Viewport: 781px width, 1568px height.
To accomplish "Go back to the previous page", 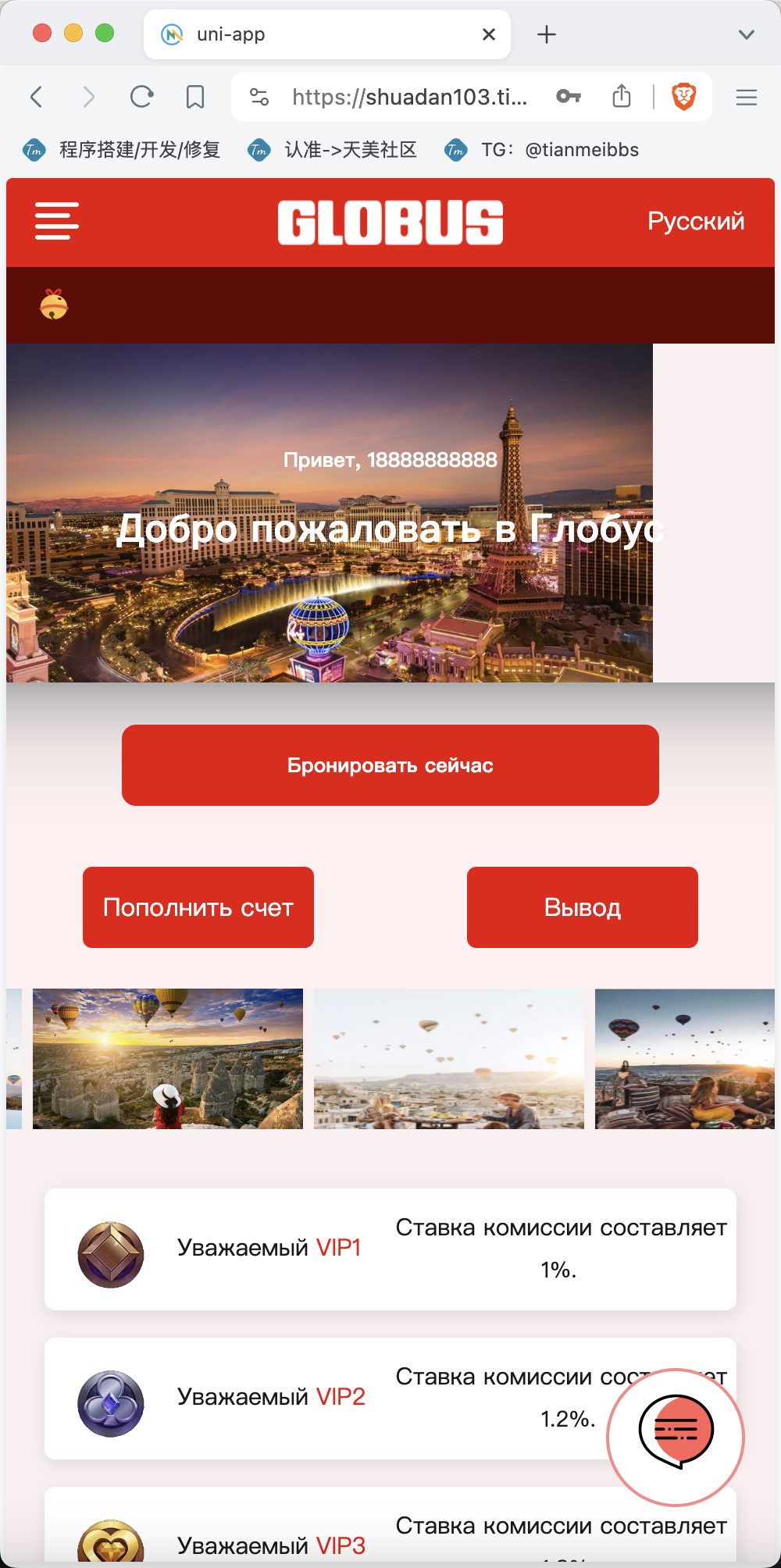I will pyautogui.click(x=36, y=97).
